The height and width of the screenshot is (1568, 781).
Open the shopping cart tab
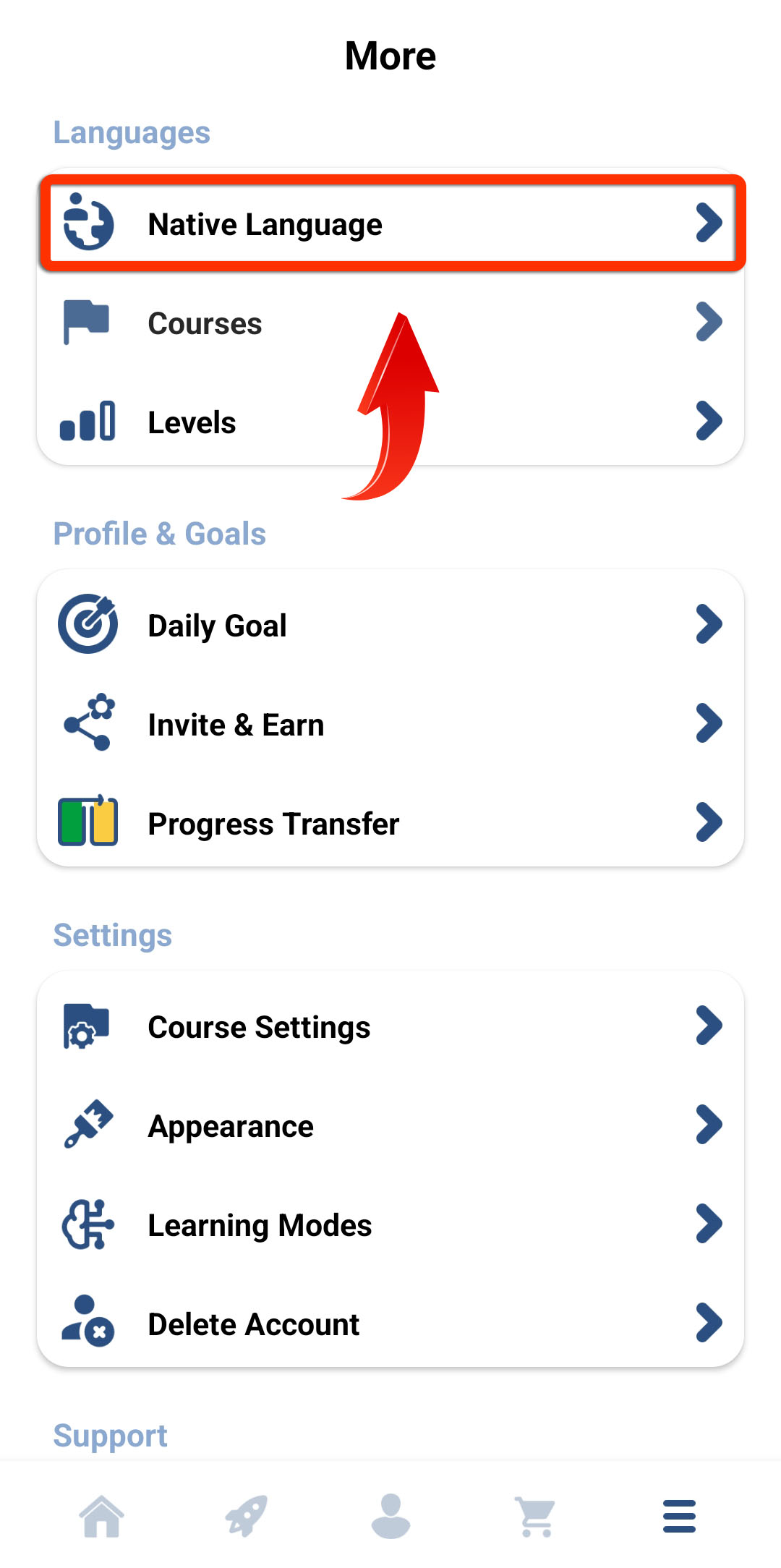[535, 1516]
